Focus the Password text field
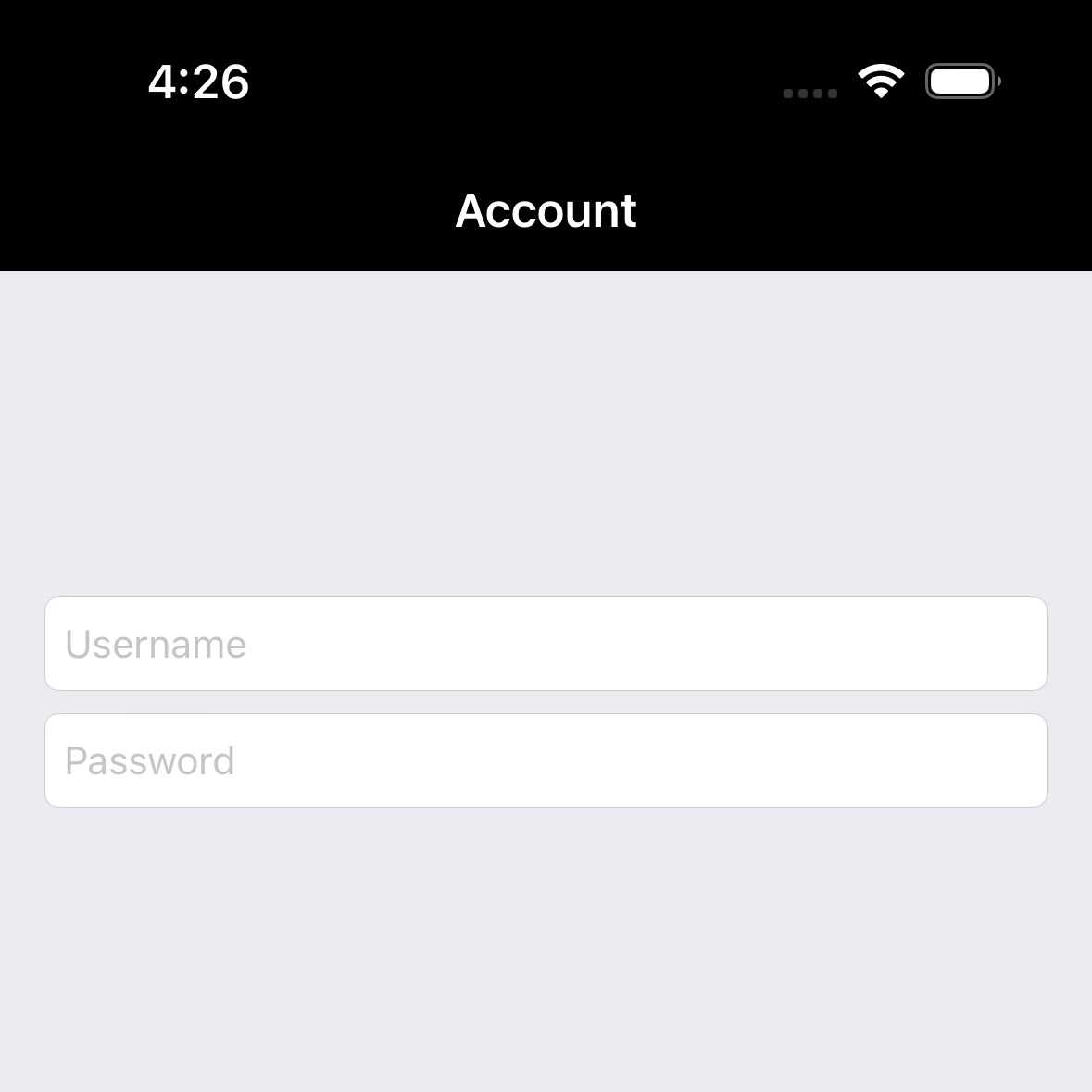Screen dimensions: 1092x1092 pos(546,760)
